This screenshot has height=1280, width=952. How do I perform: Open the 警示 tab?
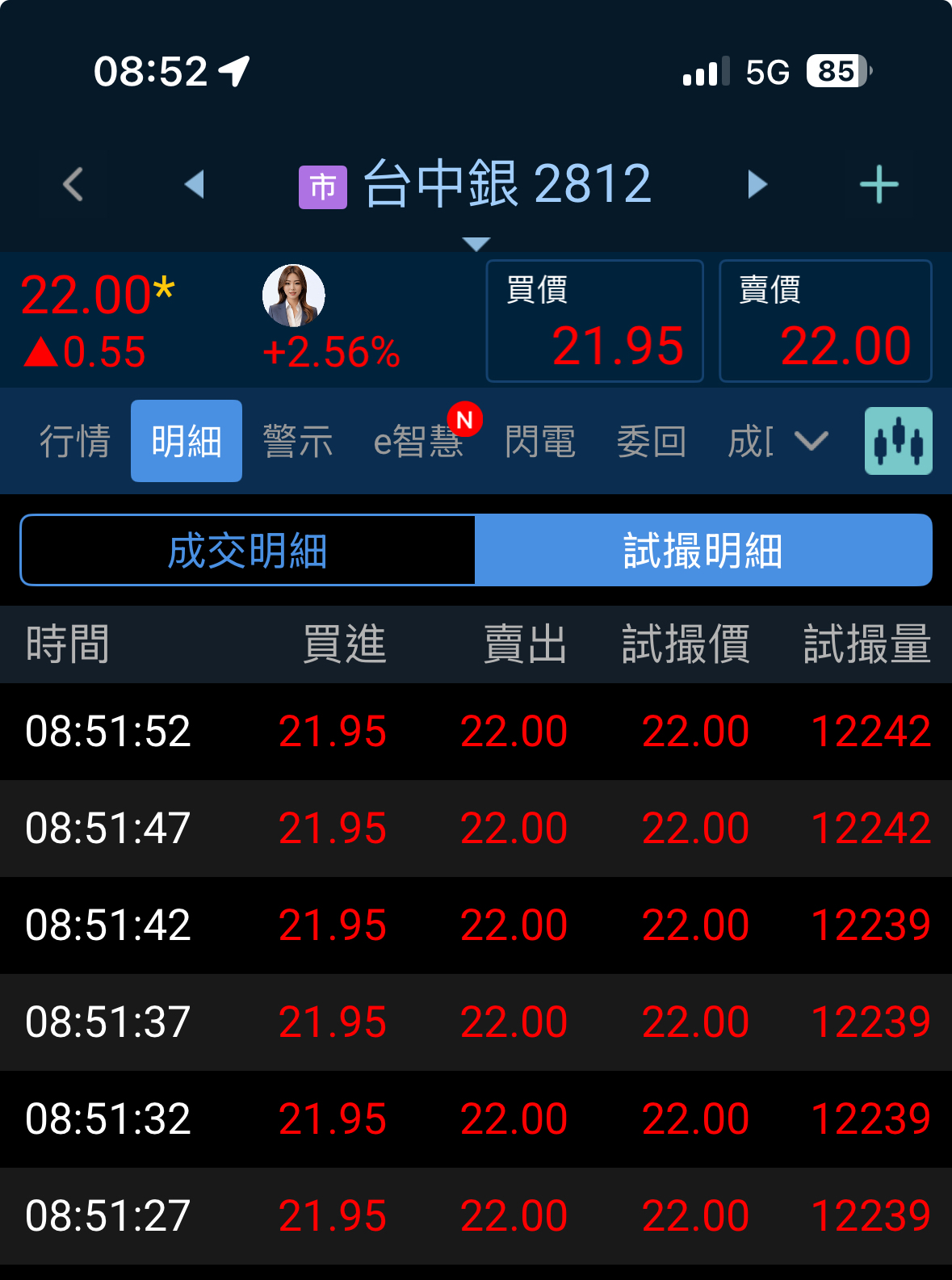click(x=298, y=441)
